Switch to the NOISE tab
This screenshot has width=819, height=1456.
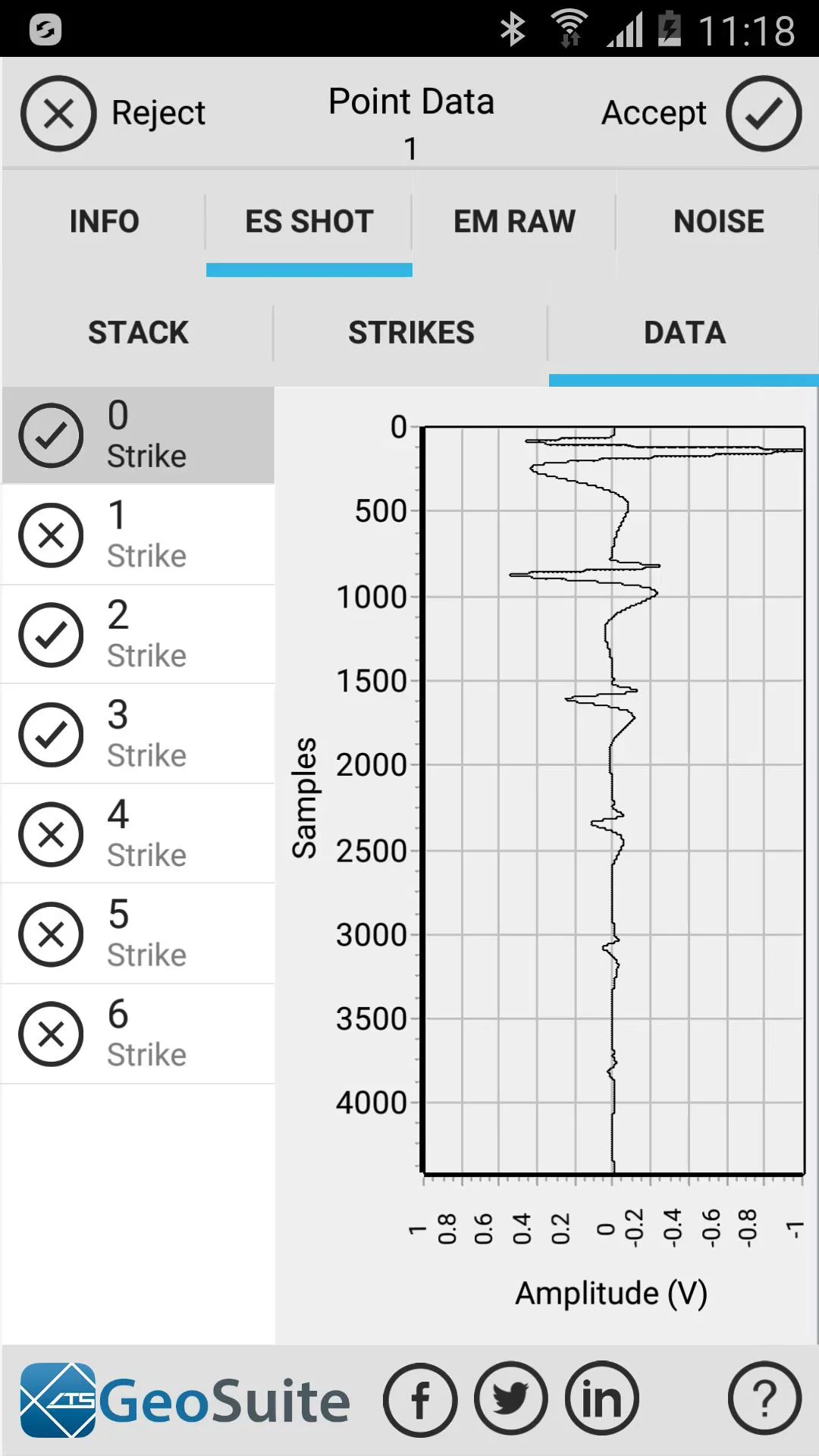tap(718, 221)
